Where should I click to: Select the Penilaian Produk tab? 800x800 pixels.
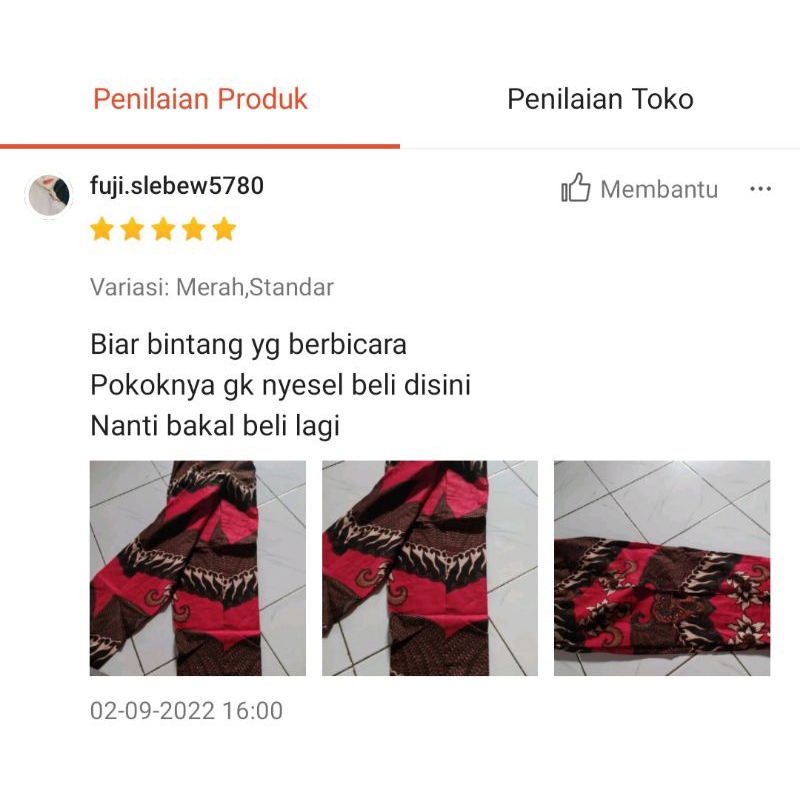point(200,99)
